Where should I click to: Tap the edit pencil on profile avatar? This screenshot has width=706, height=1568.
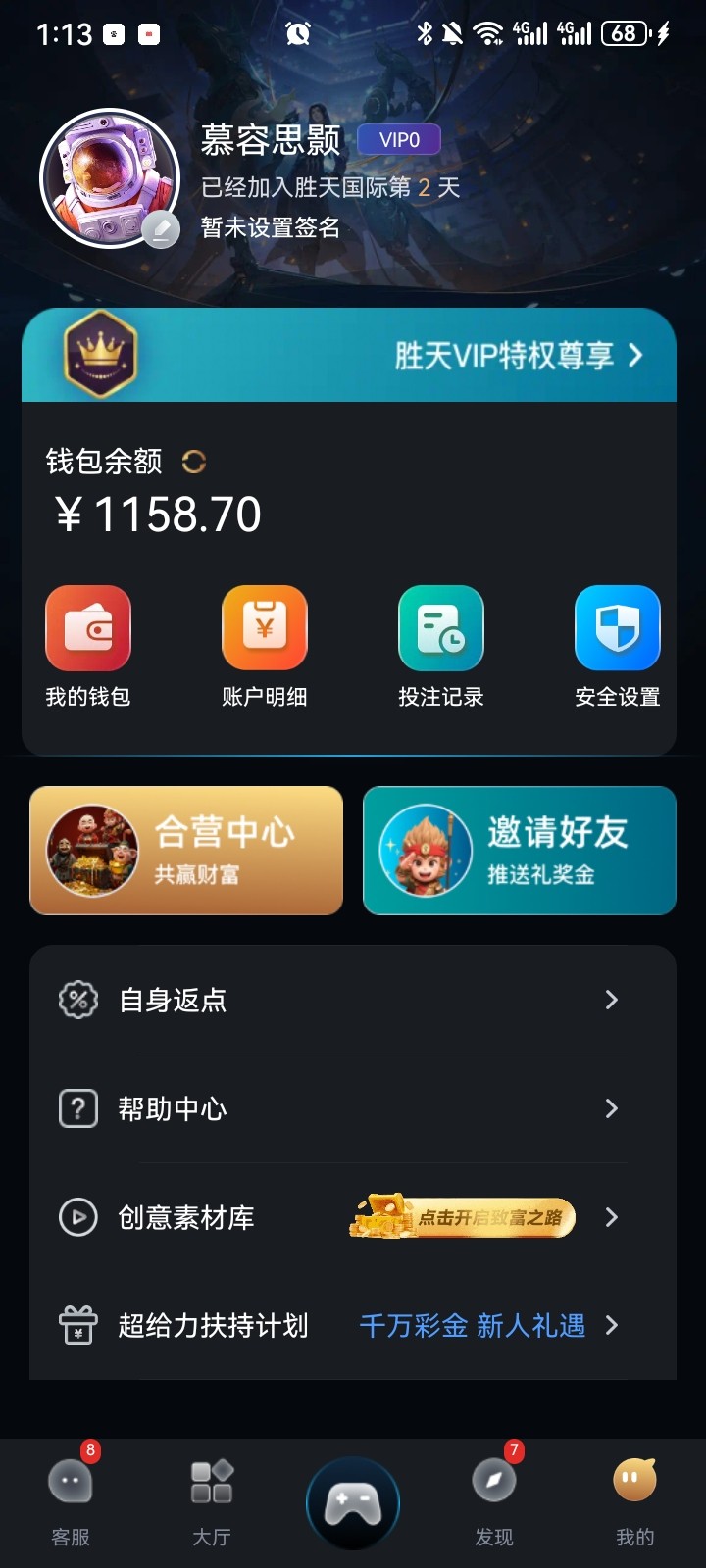pyautogui.click(x=159, y=227)
